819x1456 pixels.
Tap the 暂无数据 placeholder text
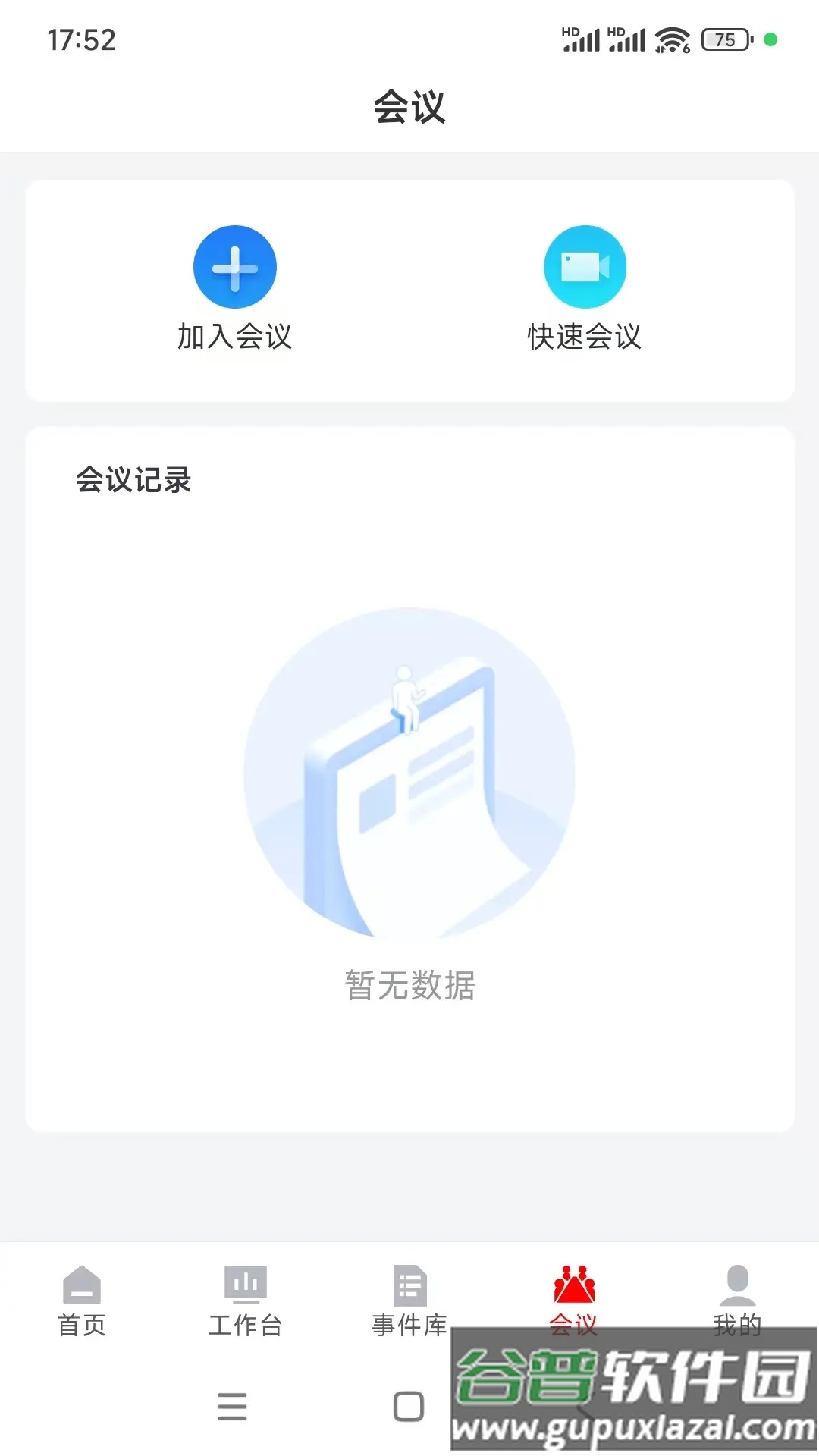(x=408, y=986)
